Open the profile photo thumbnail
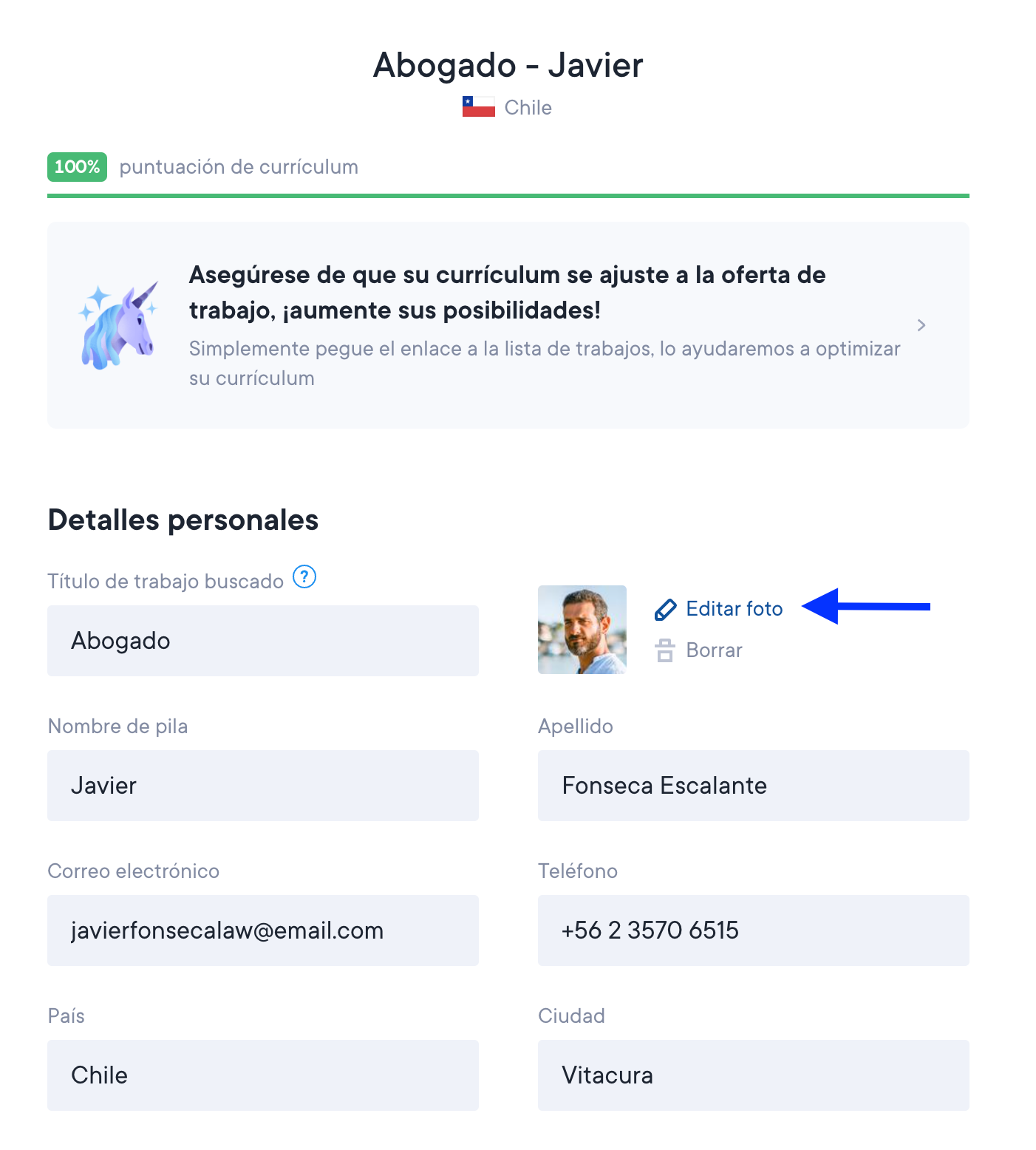This screenshot has height=1150, width=1036. pos(582,630)
